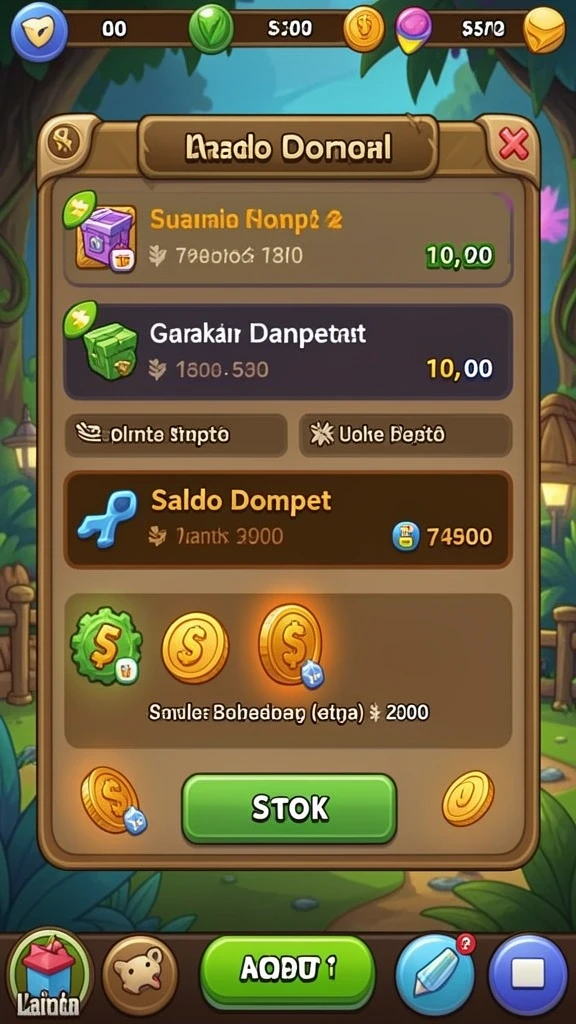Open the blue pencil icon with red badge

pos(436,974)
